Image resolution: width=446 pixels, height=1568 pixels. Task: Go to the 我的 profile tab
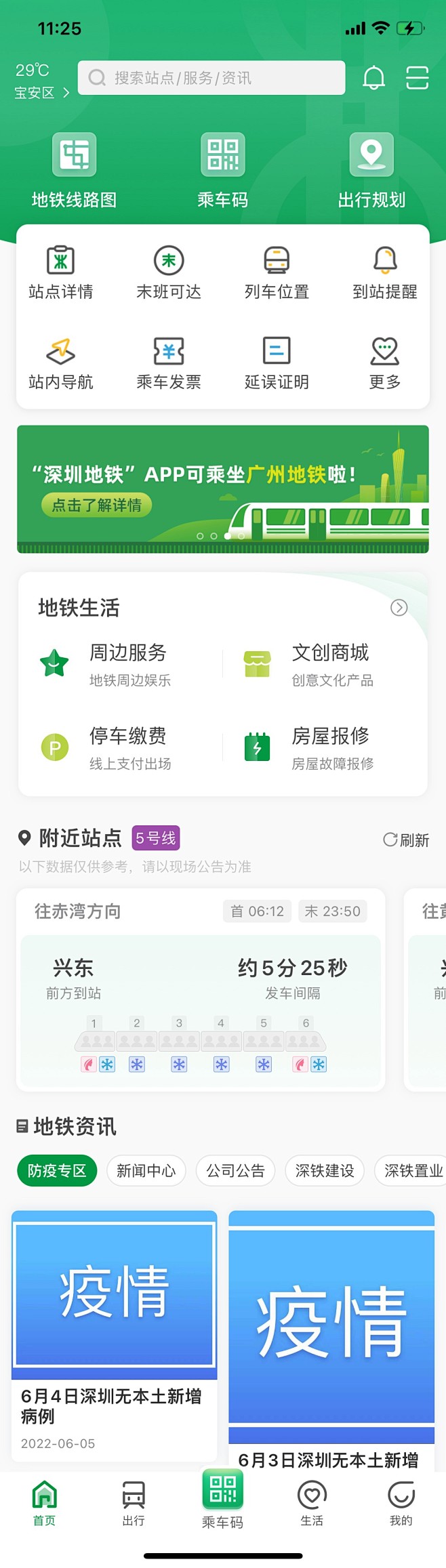401,1503
